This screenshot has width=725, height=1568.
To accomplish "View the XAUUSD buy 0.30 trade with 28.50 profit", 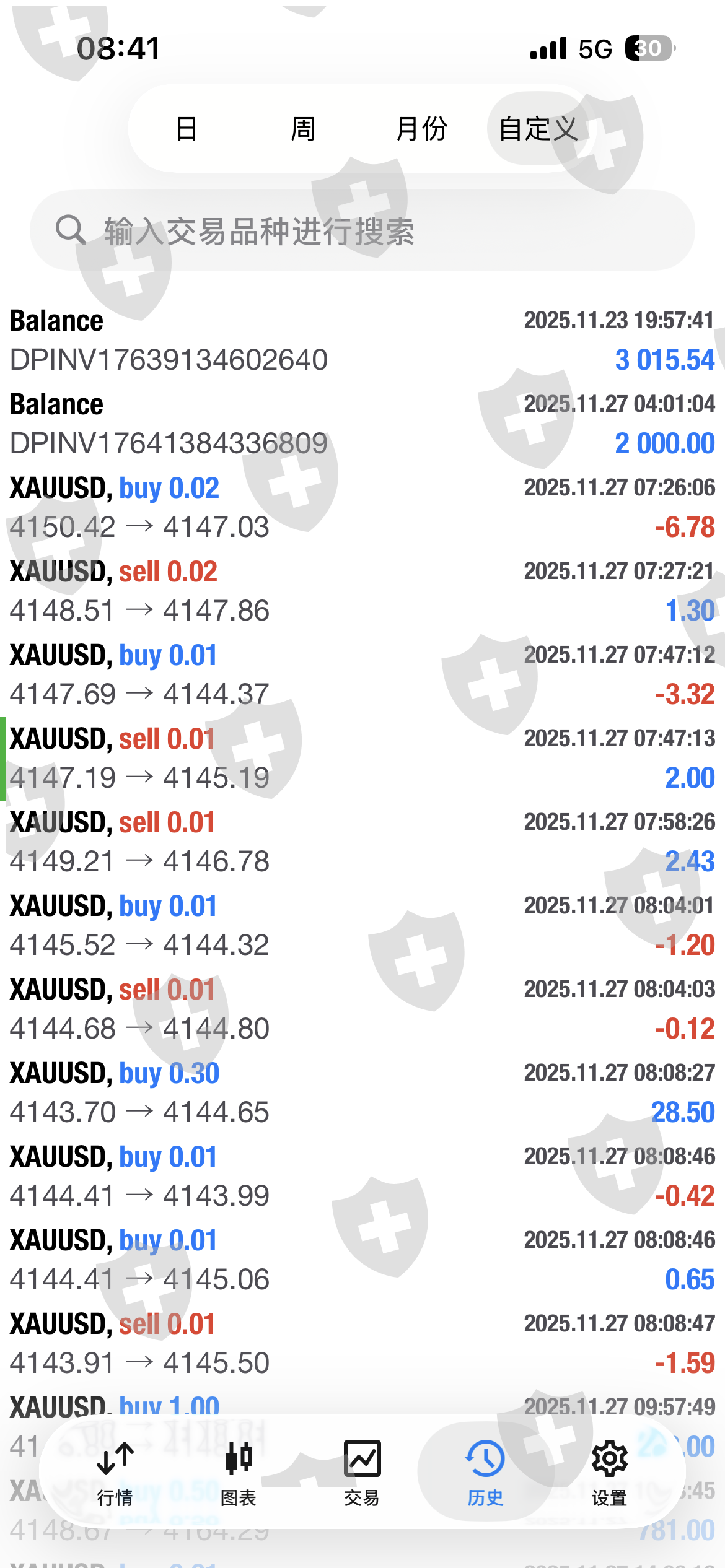I will click(x=362, y=1093).
